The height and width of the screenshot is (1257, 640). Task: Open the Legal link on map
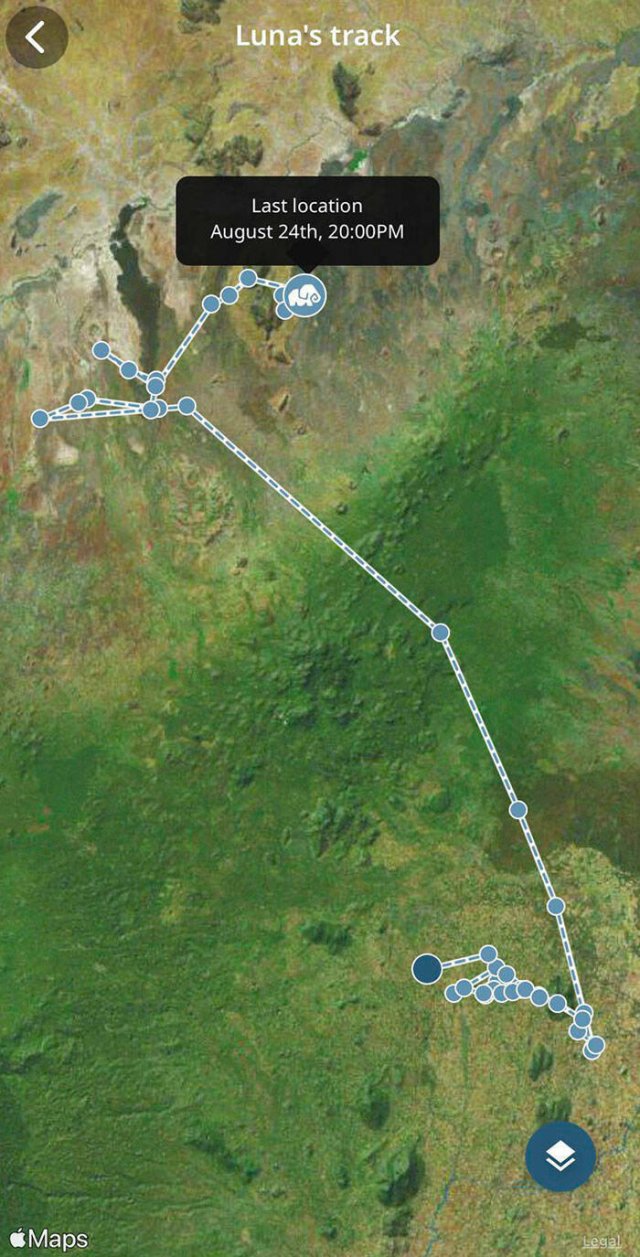coord(602,1241)
